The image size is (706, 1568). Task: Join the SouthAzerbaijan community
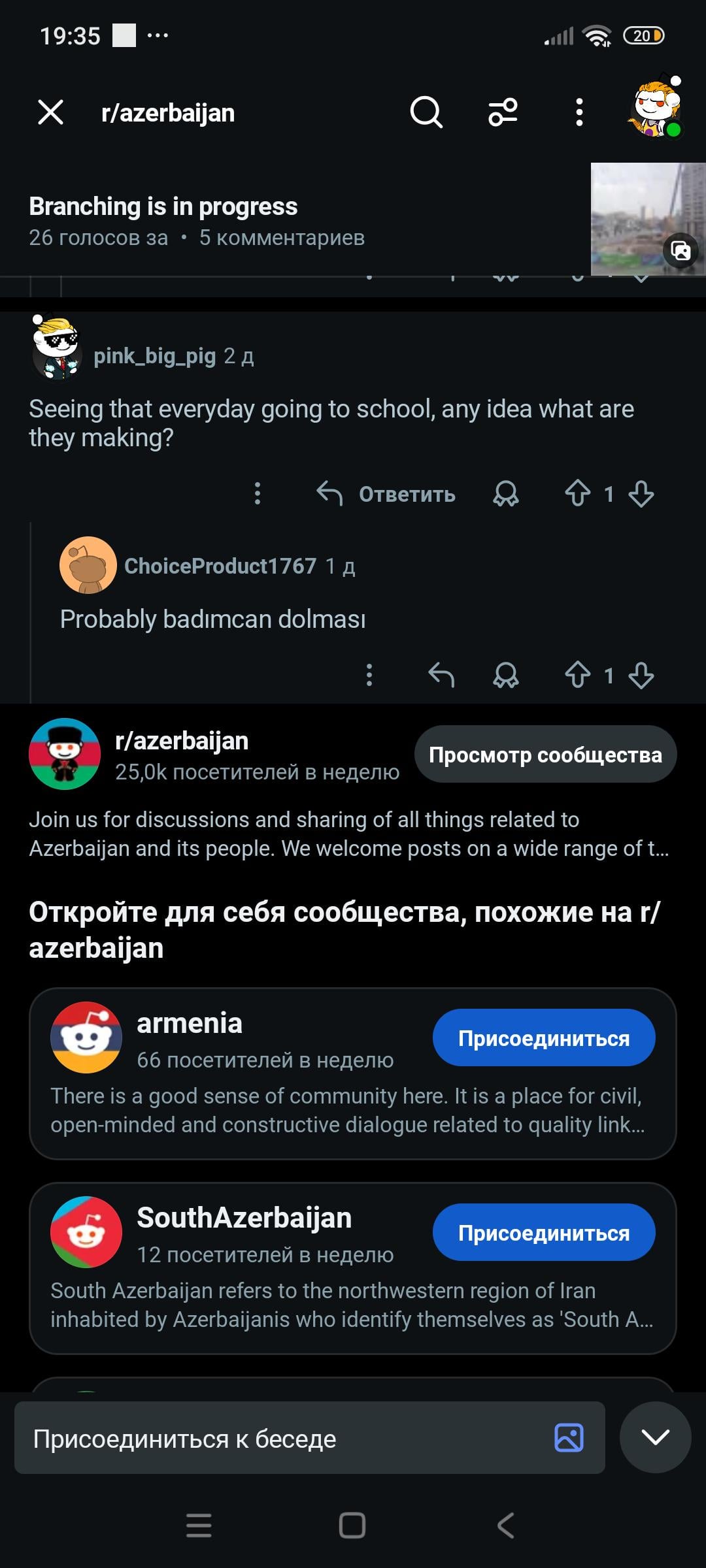pos(544,1233)
